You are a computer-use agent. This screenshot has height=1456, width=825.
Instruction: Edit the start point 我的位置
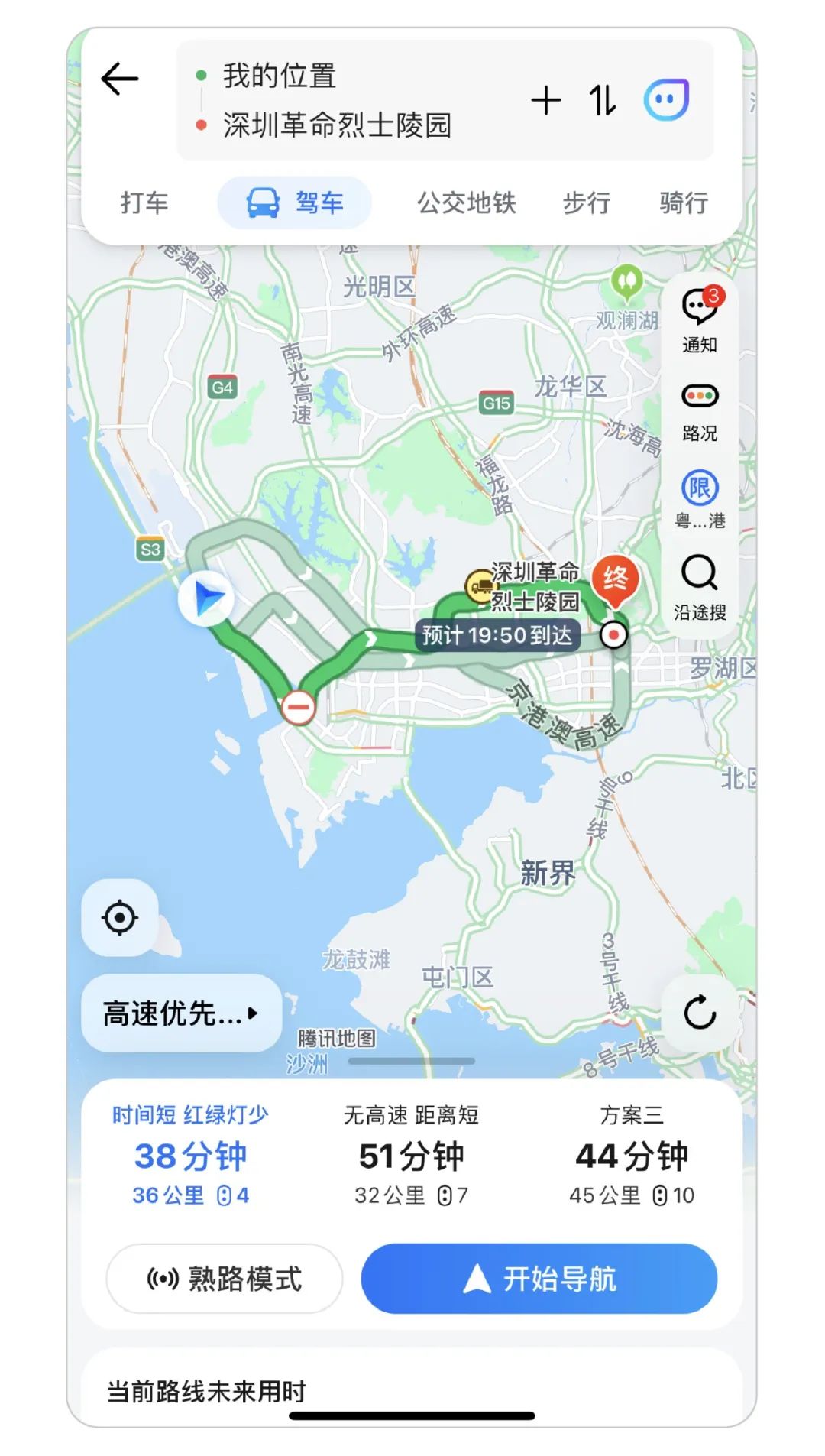pyautogui.click(x=280, y=76)
